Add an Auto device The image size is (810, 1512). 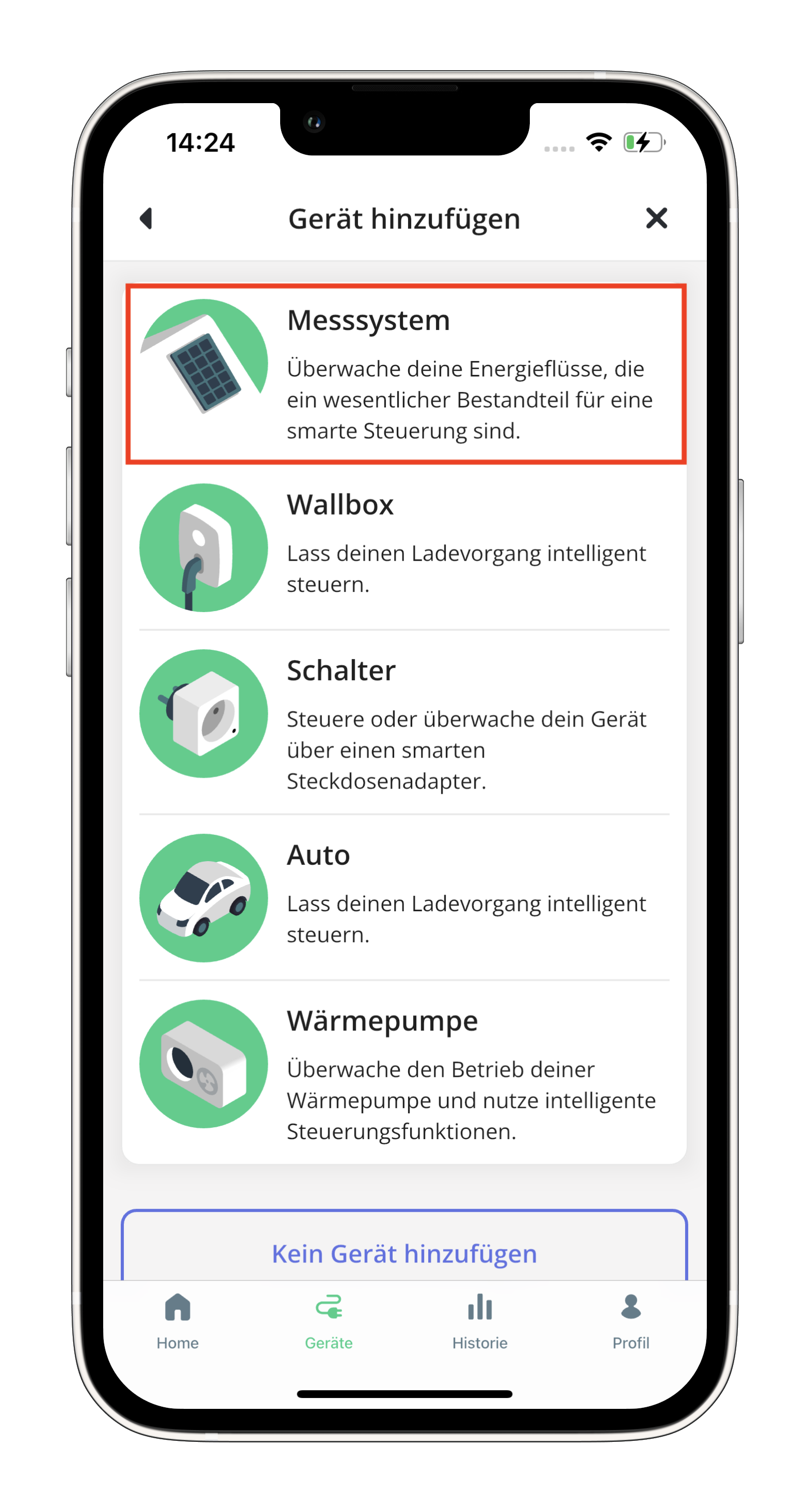pos(406,897)
